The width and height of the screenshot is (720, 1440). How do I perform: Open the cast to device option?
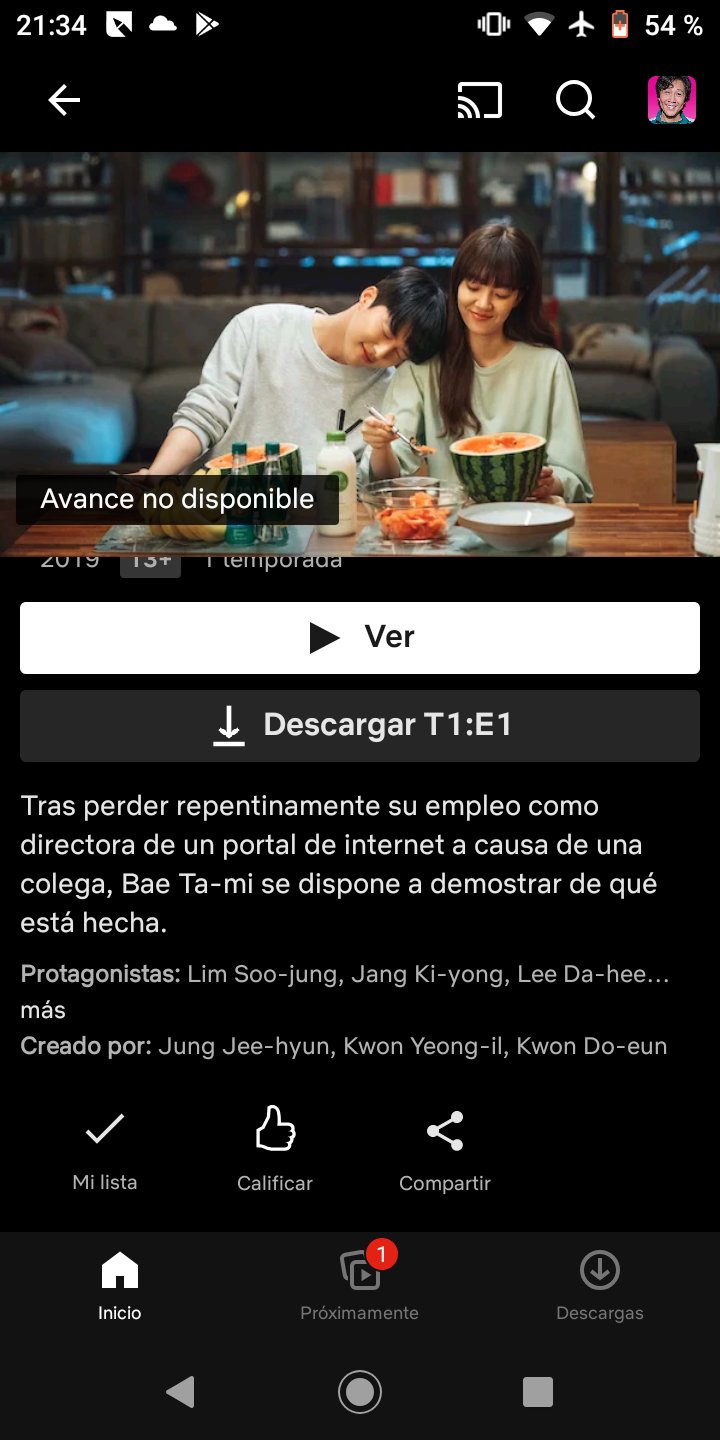pos(479,100)
